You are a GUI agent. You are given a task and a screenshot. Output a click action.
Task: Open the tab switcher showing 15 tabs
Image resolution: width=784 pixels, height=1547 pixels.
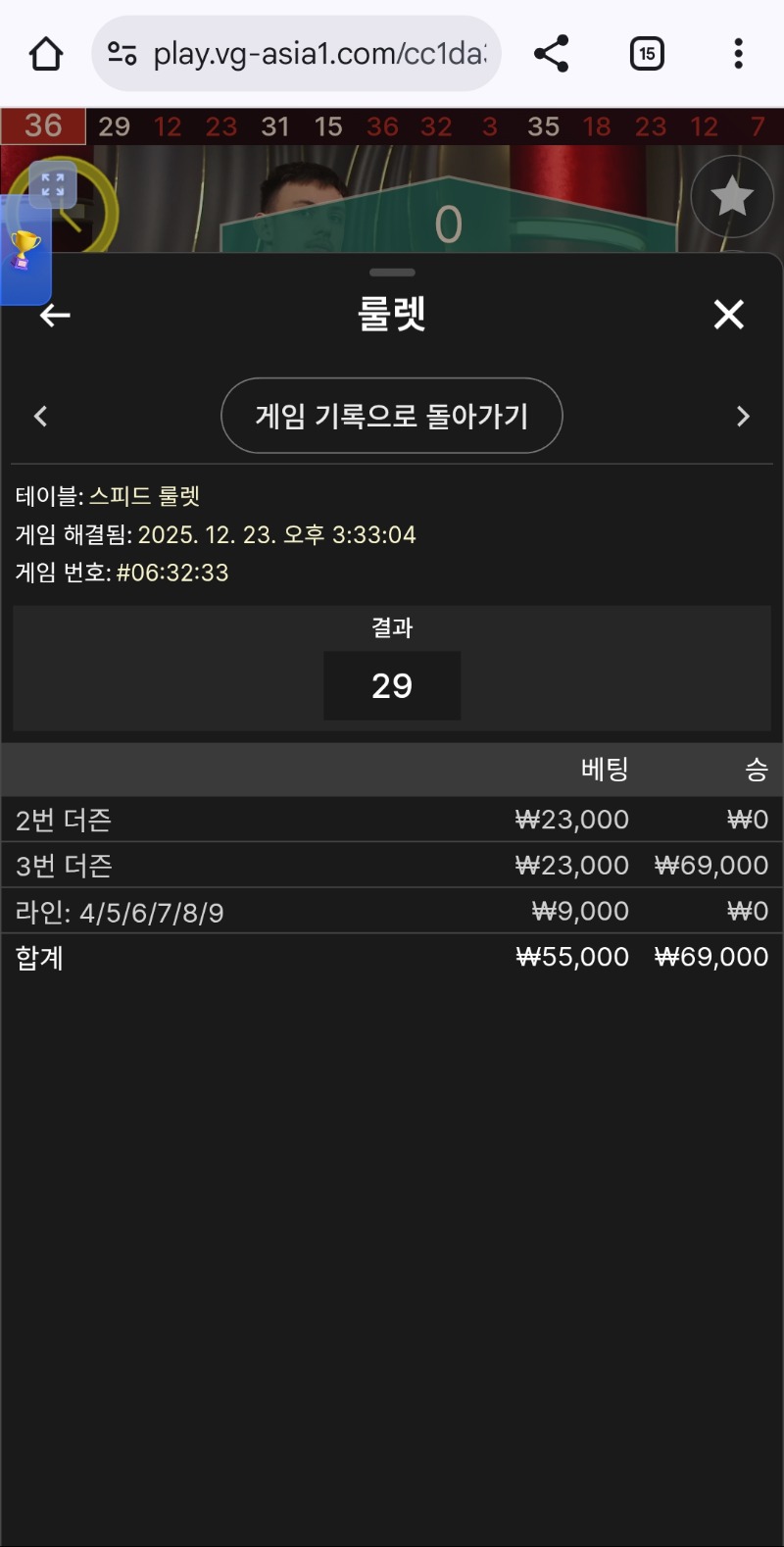coord(647,54)
